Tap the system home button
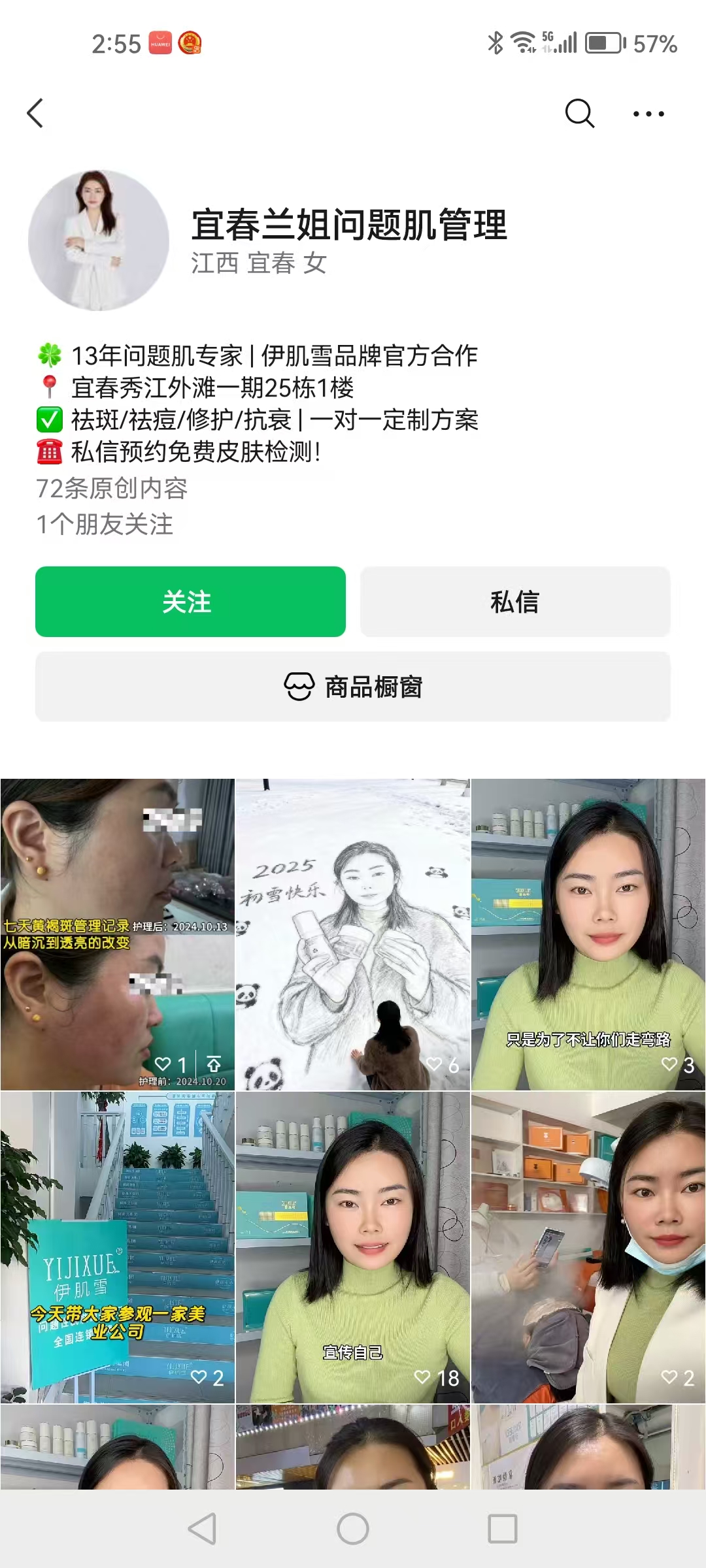 353,1529
